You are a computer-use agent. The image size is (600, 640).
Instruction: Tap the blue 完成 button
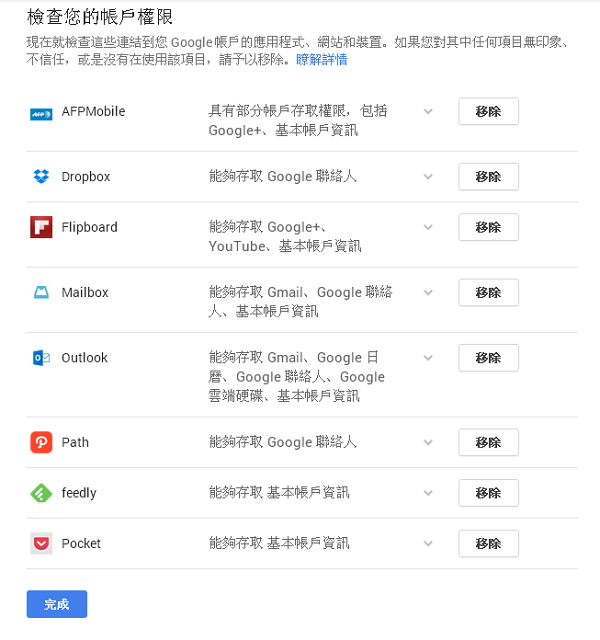pyautogui.click(x=57, y=604)
